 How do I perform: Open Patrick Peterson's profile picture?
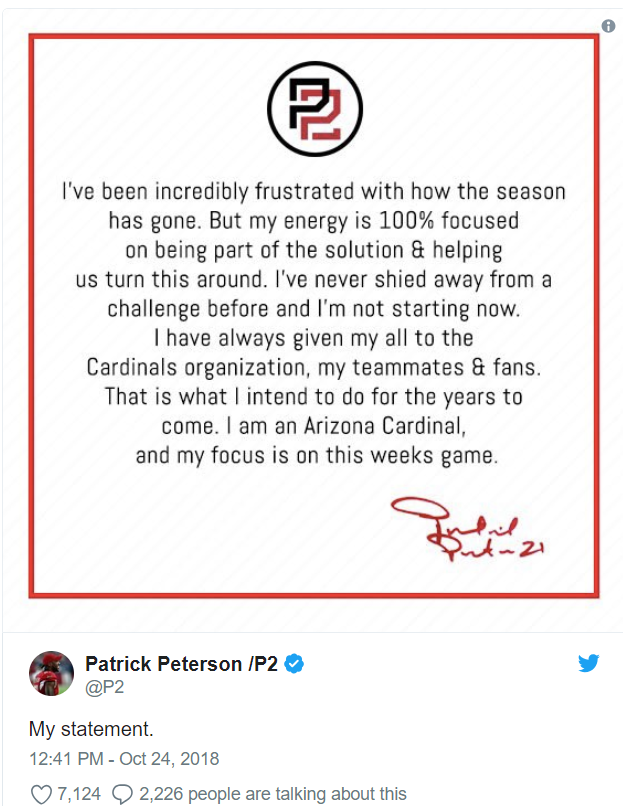point(51,673)
